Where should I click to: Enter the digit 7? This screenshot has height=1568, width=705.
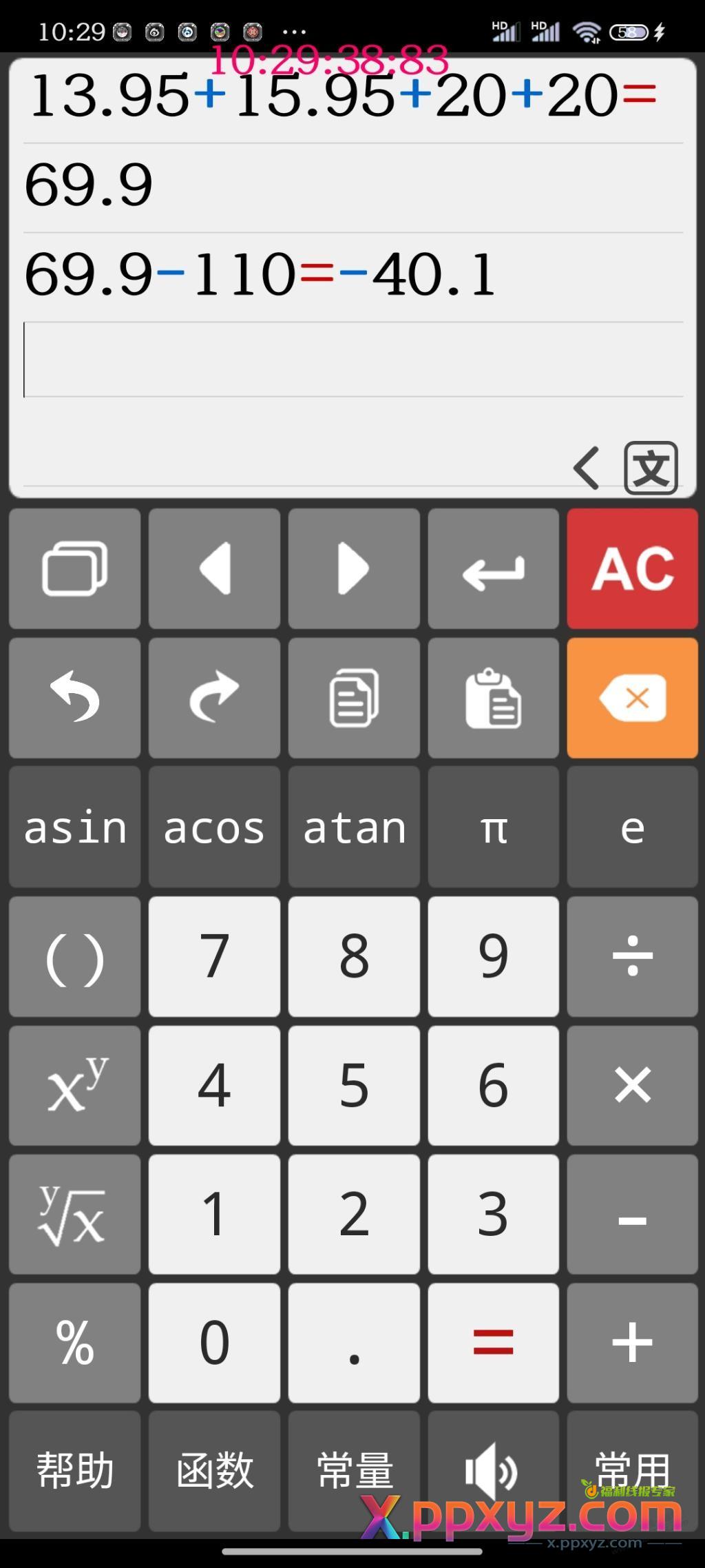click(x=214, y=956)
